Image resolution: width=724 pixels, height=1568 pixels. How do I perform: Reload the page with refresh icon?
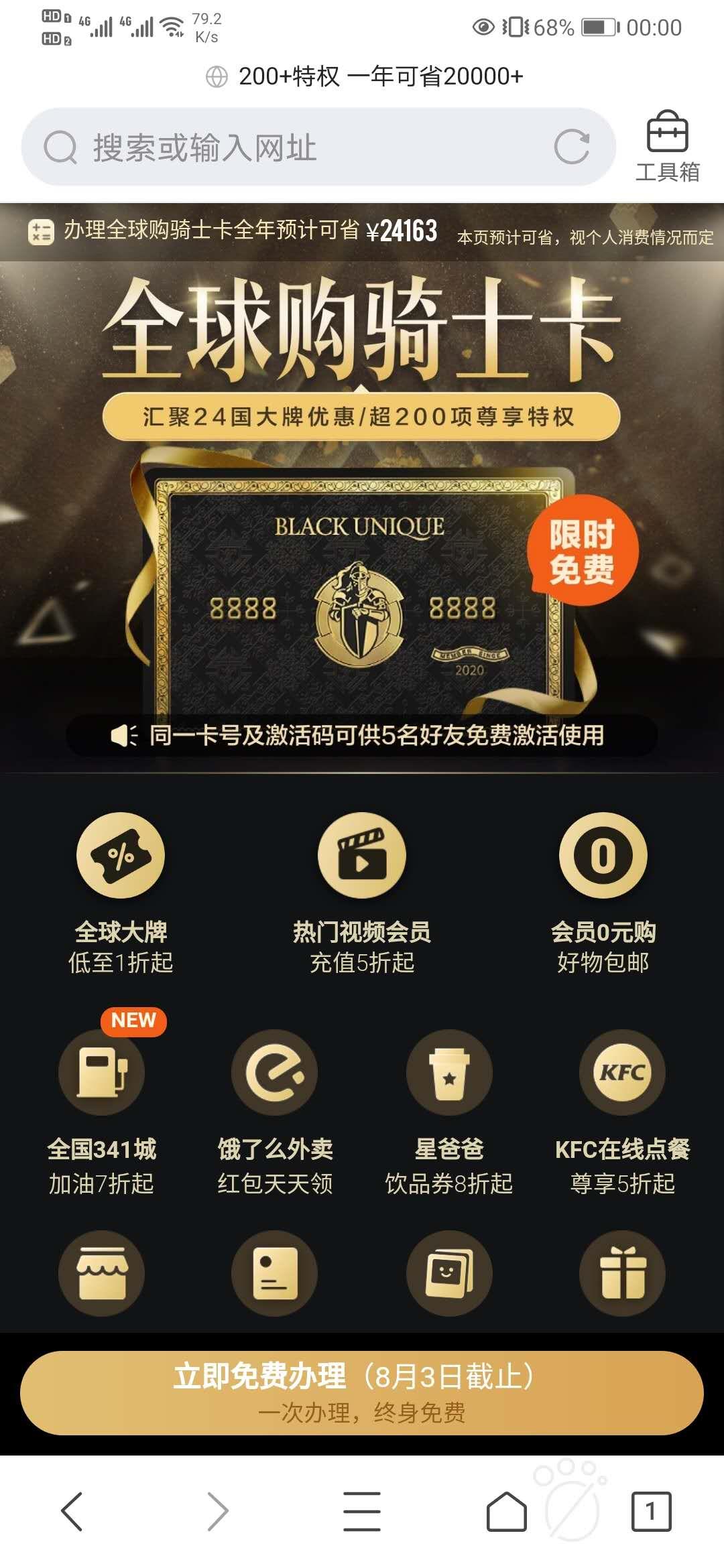[571, 147]
